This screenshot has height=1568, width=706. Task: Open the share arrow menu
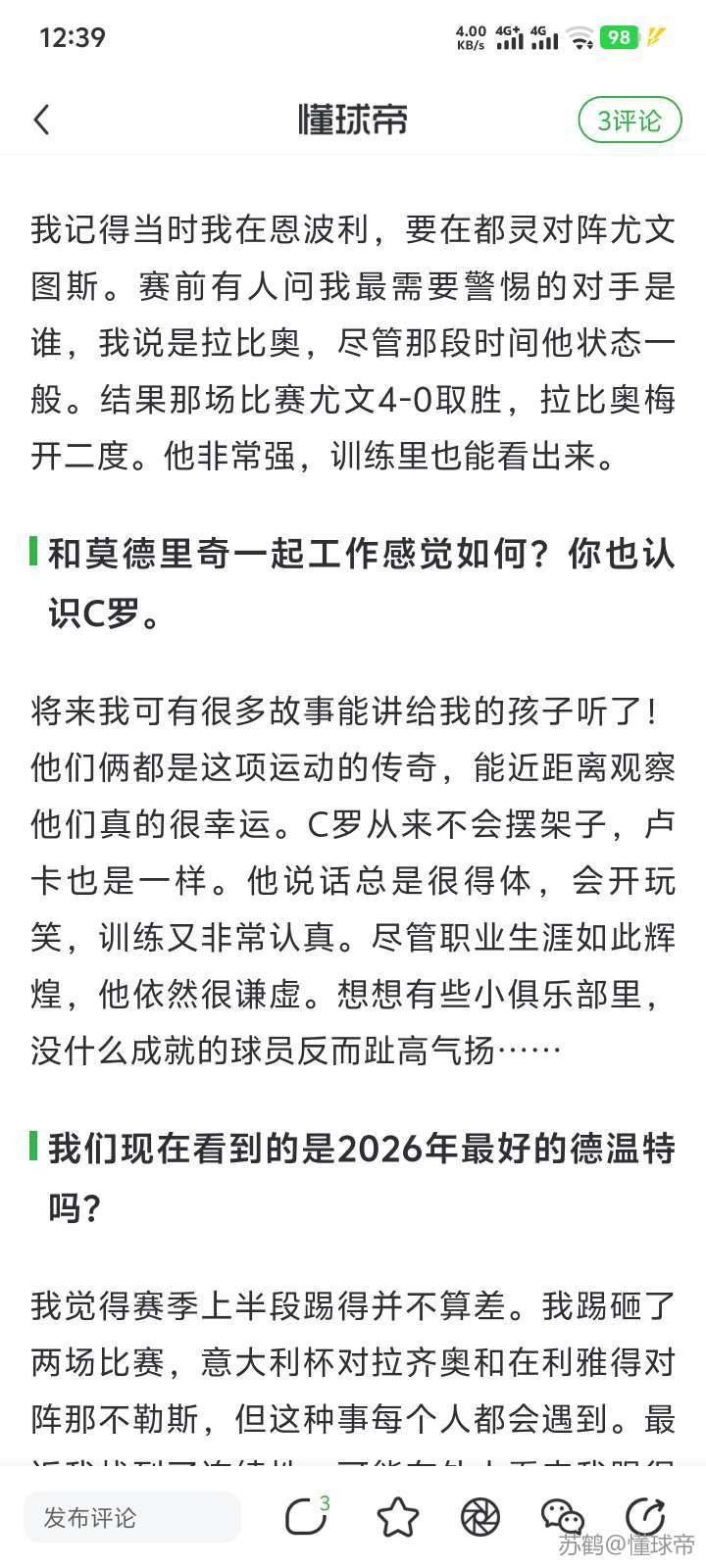(644, 1516)
